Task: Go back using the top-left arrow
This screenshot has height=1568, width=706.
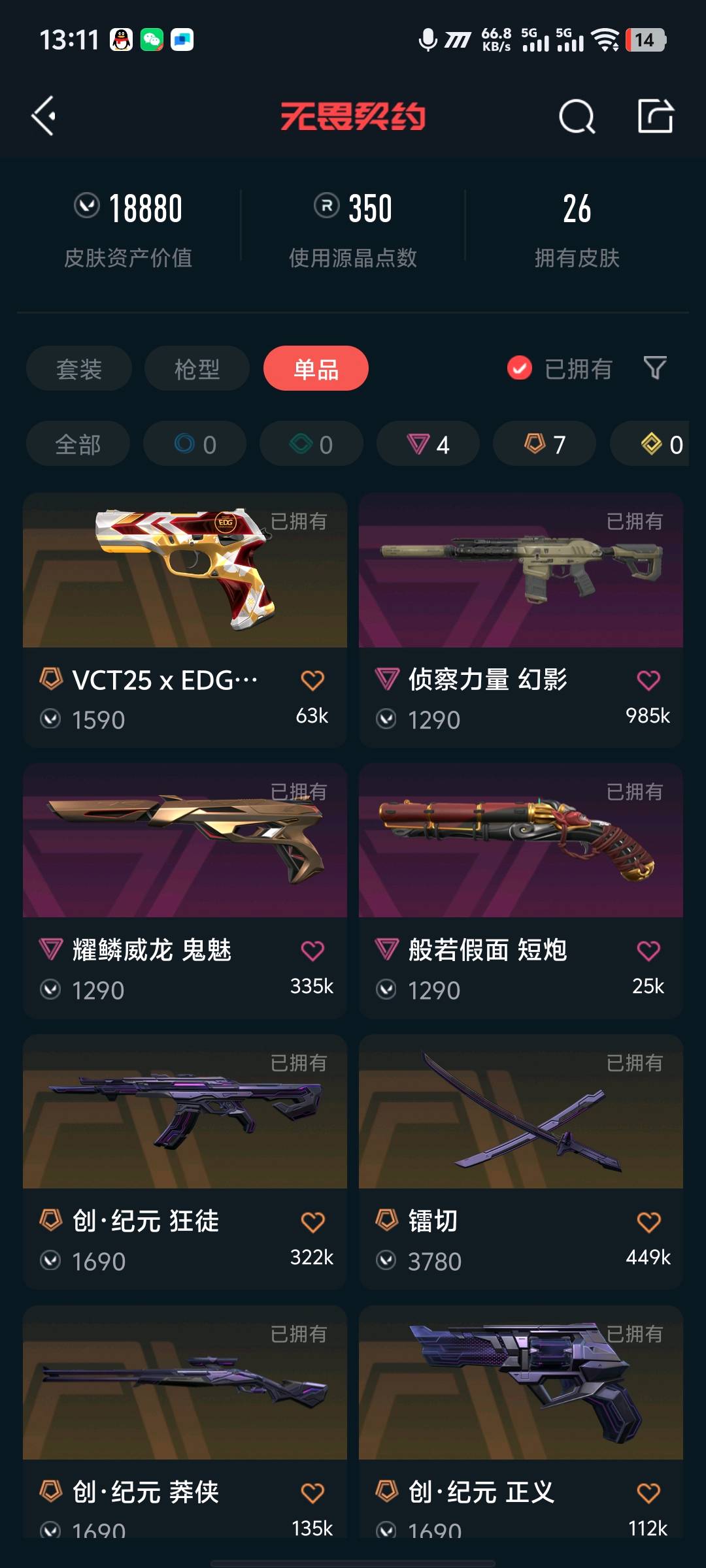Action: point(44,116)
